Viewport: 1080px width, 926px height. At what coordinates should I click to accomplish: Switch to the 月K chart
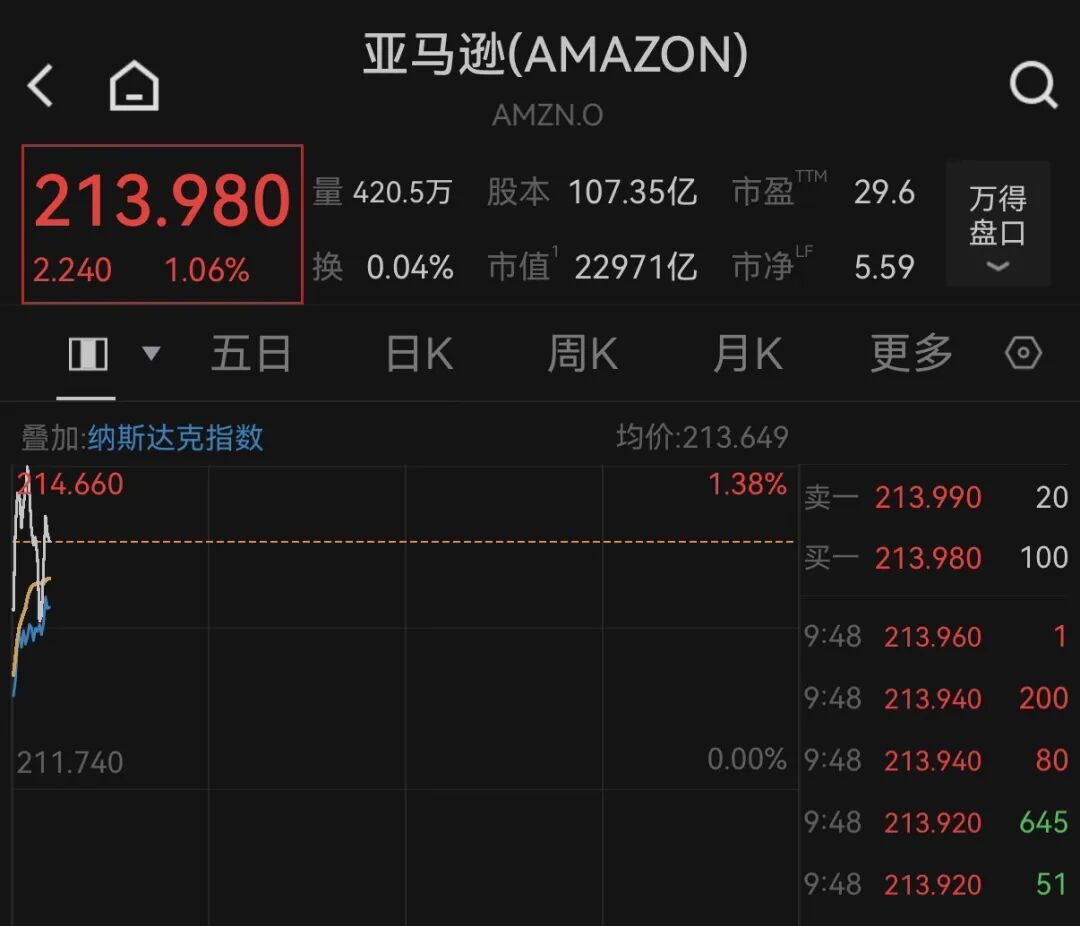[x=748, y=354]
